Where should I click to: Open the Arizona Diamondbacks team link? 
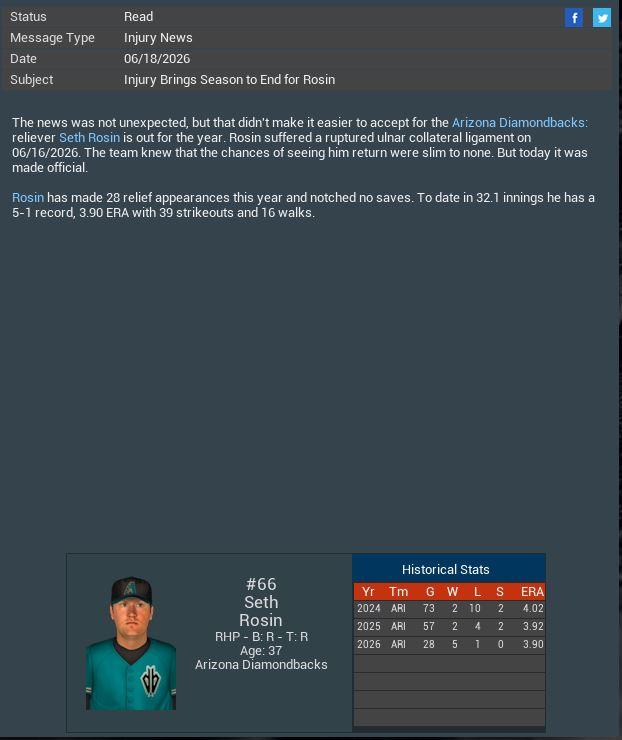tap(519, 123)
